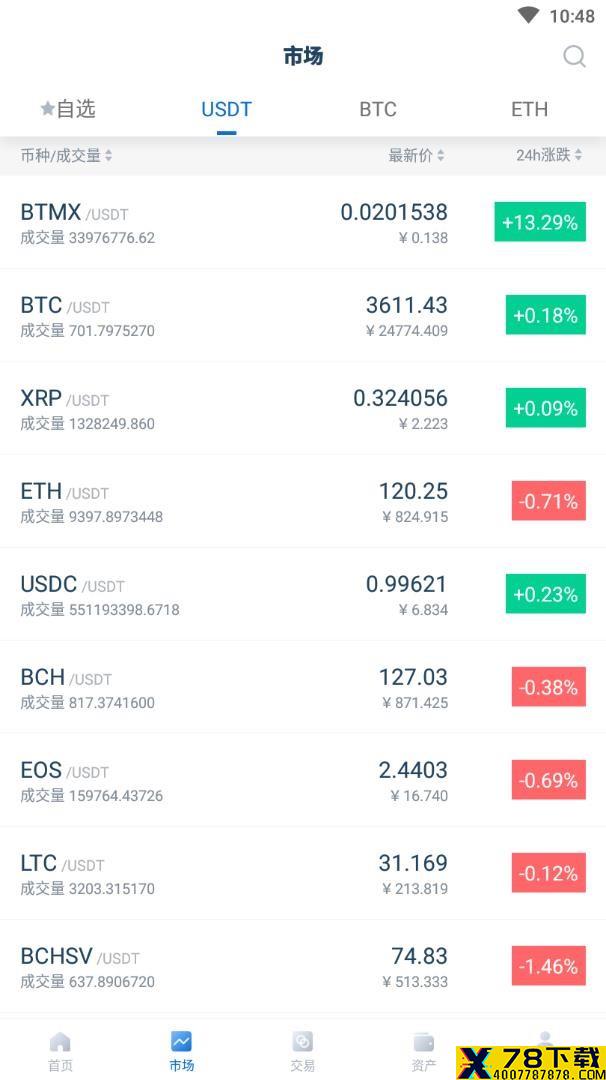
Task: Switch to the BTC market tab
Action: pyautogui.click(x=378, y=109)
